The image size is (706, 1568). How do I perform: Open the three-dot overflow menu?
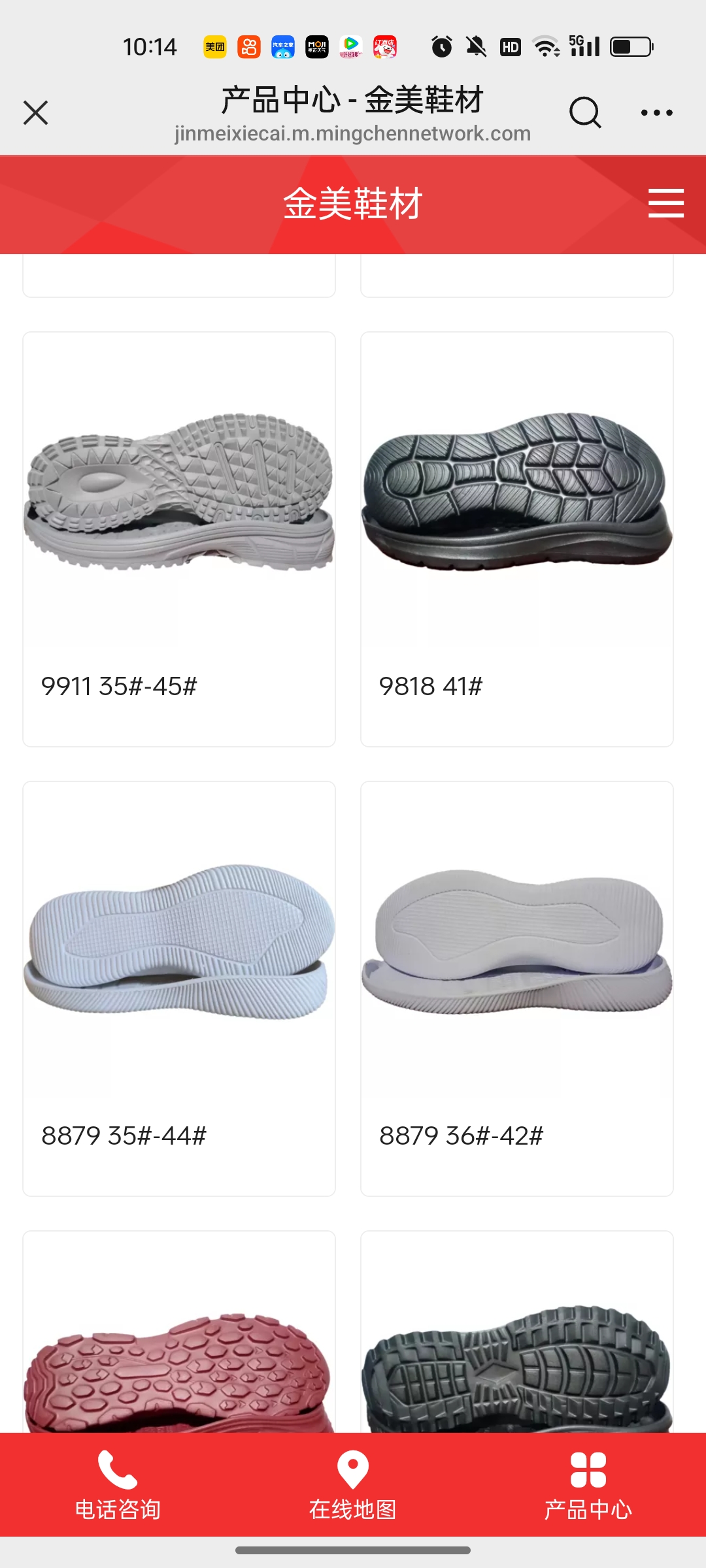pos(656,112)
